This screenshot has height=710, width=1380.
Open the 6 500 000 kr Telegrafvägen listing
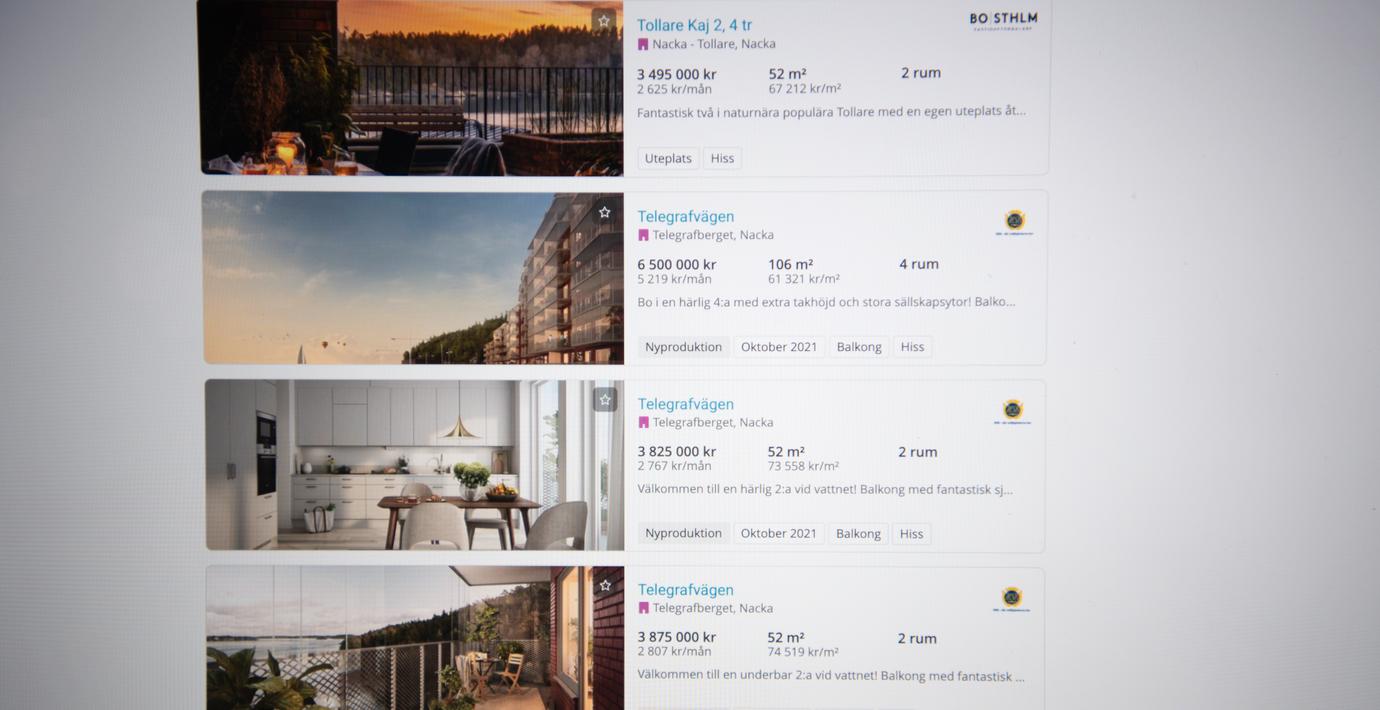point(685,216)
